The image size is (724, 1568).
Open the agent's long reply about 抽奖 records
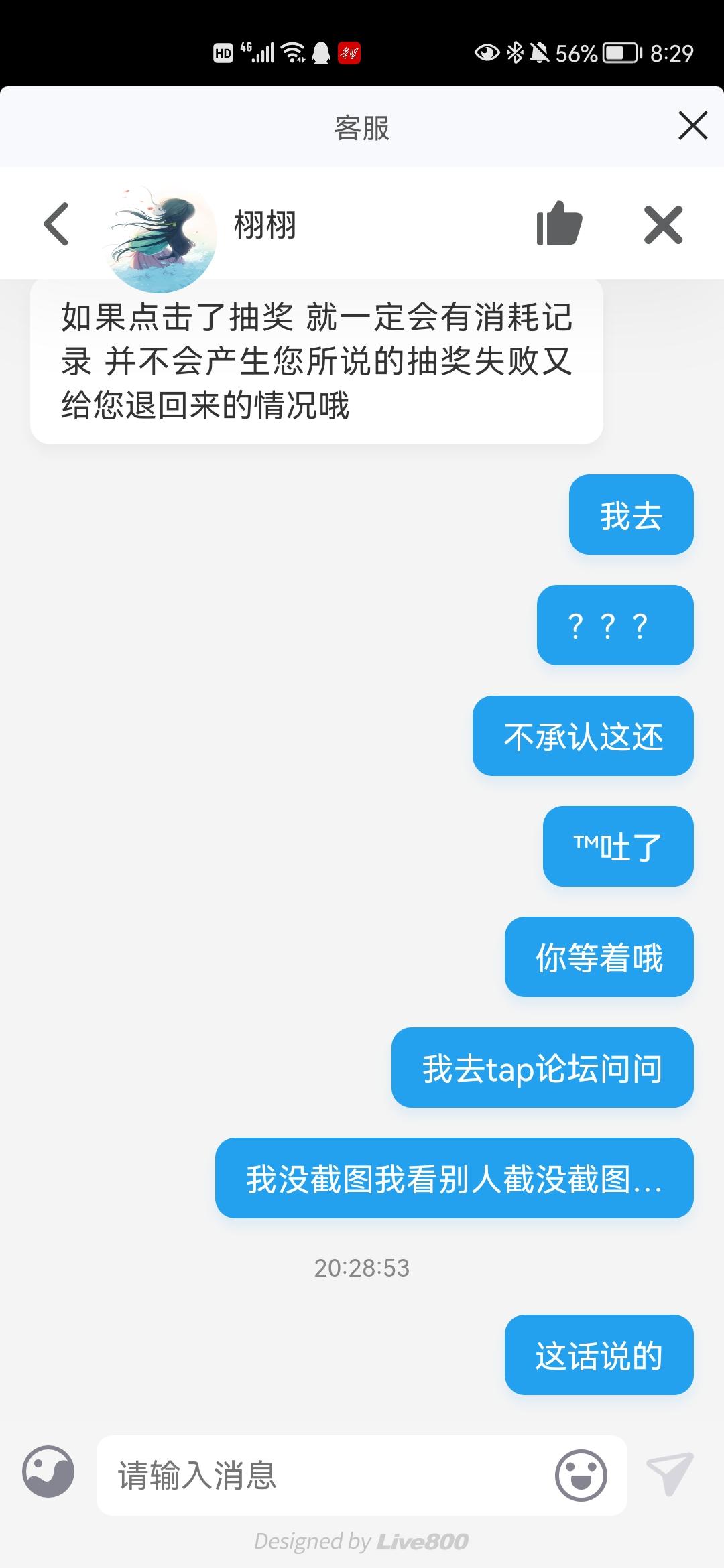322,358
